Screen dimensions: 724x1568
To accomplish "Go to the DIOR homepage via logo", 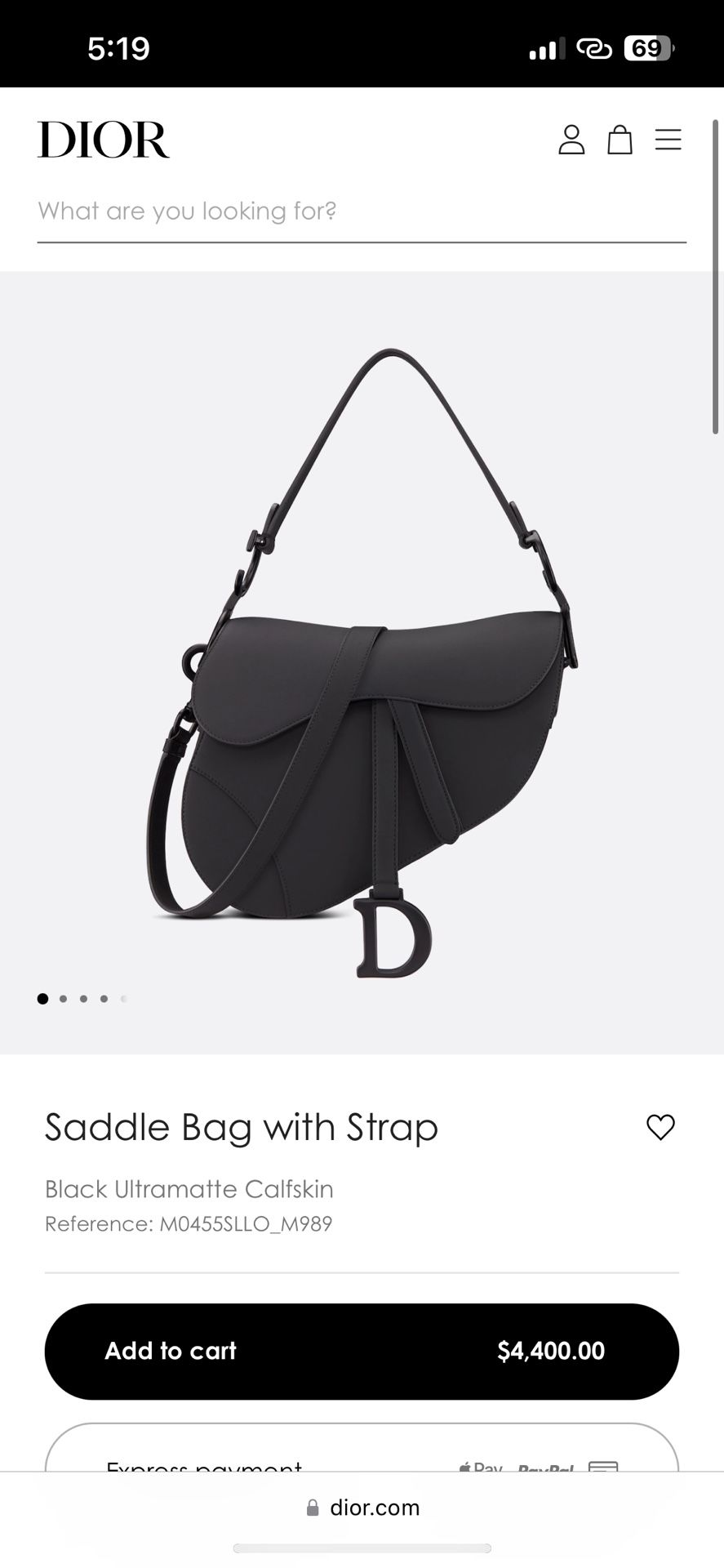I will click(104, 140).
